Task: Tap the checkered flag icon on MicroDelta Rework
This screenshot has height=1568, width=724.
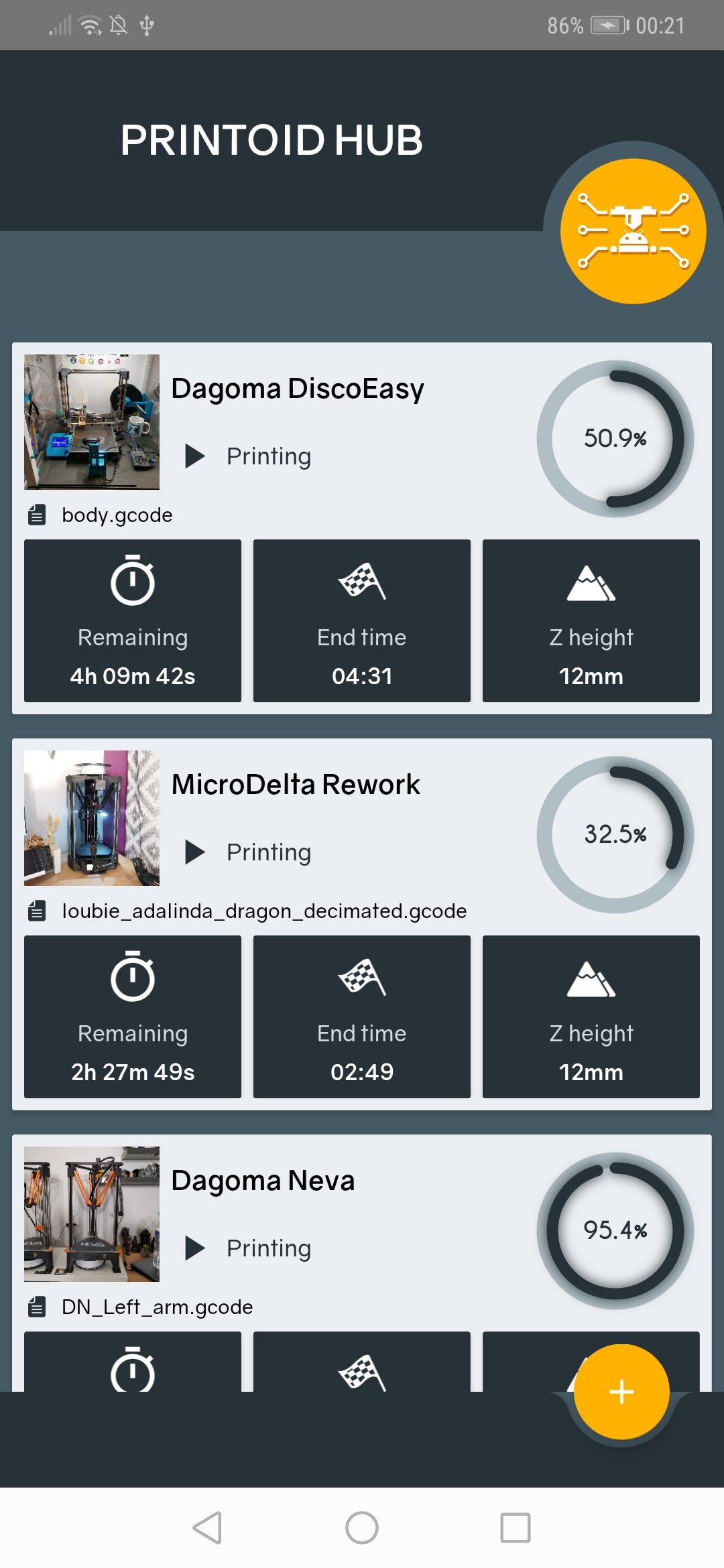Action: pos(361,977)
